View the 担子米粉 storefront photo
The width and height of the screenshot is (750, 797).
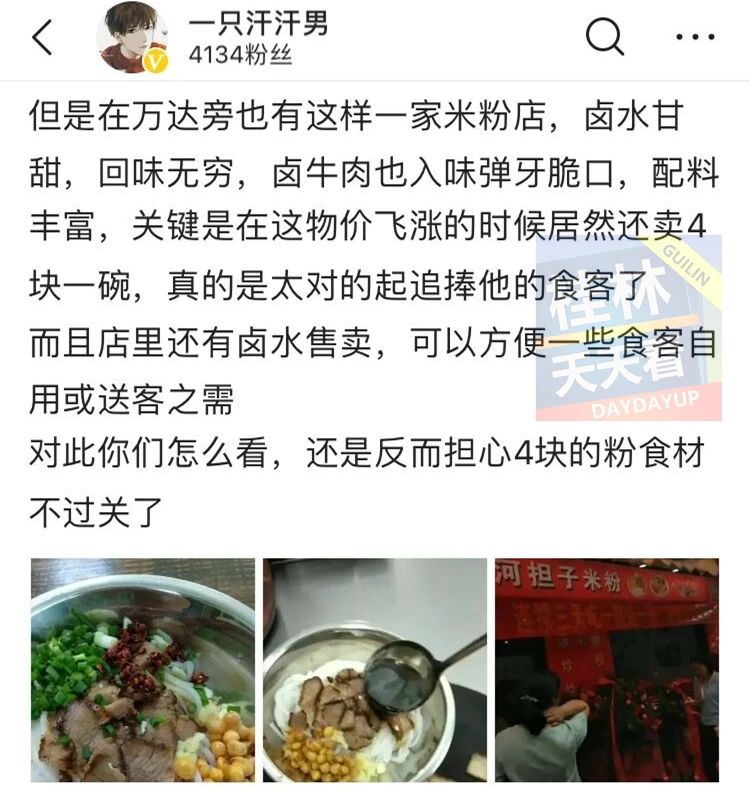(606, 670)
